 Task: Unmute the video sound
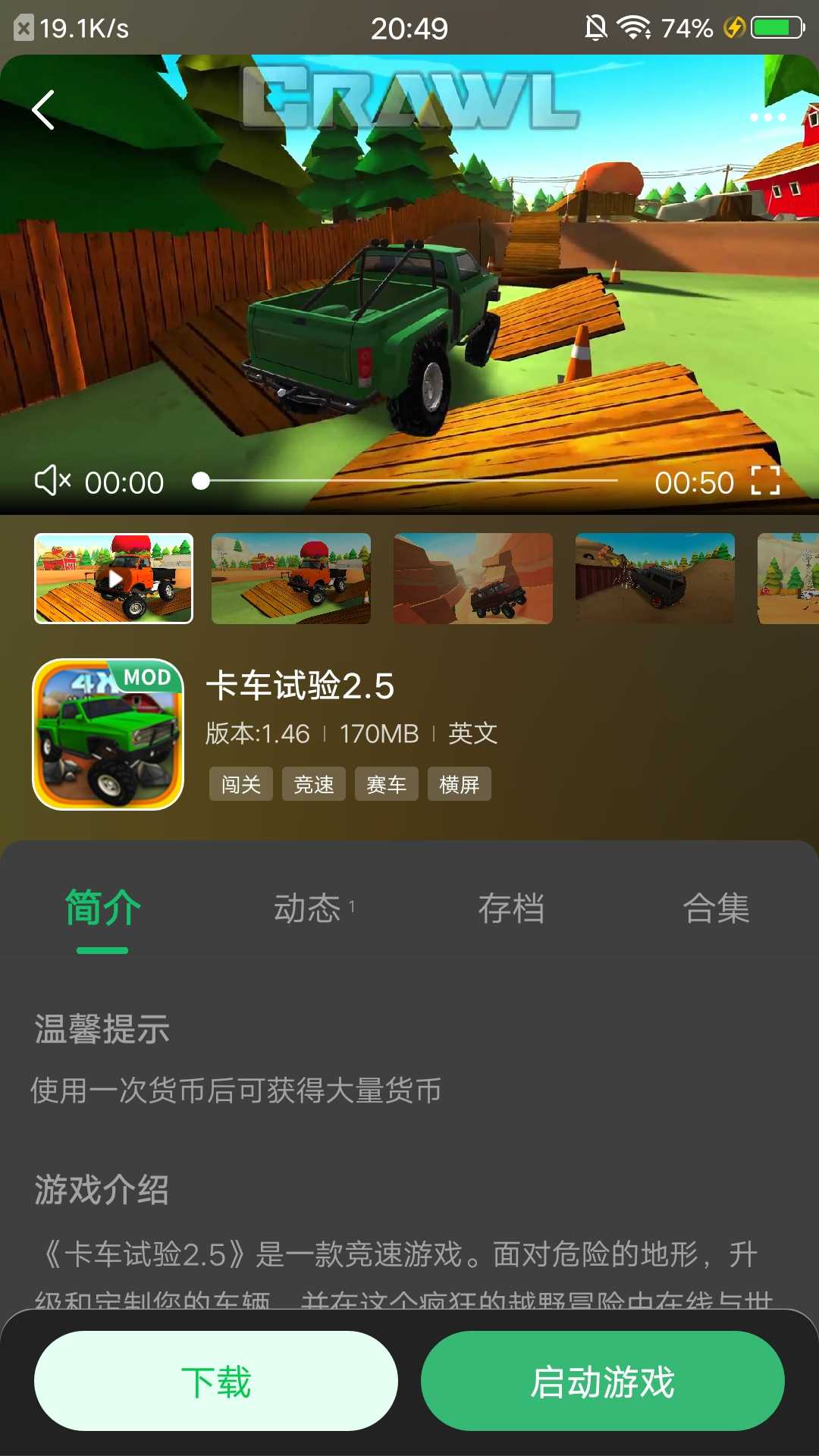(52, 481)
